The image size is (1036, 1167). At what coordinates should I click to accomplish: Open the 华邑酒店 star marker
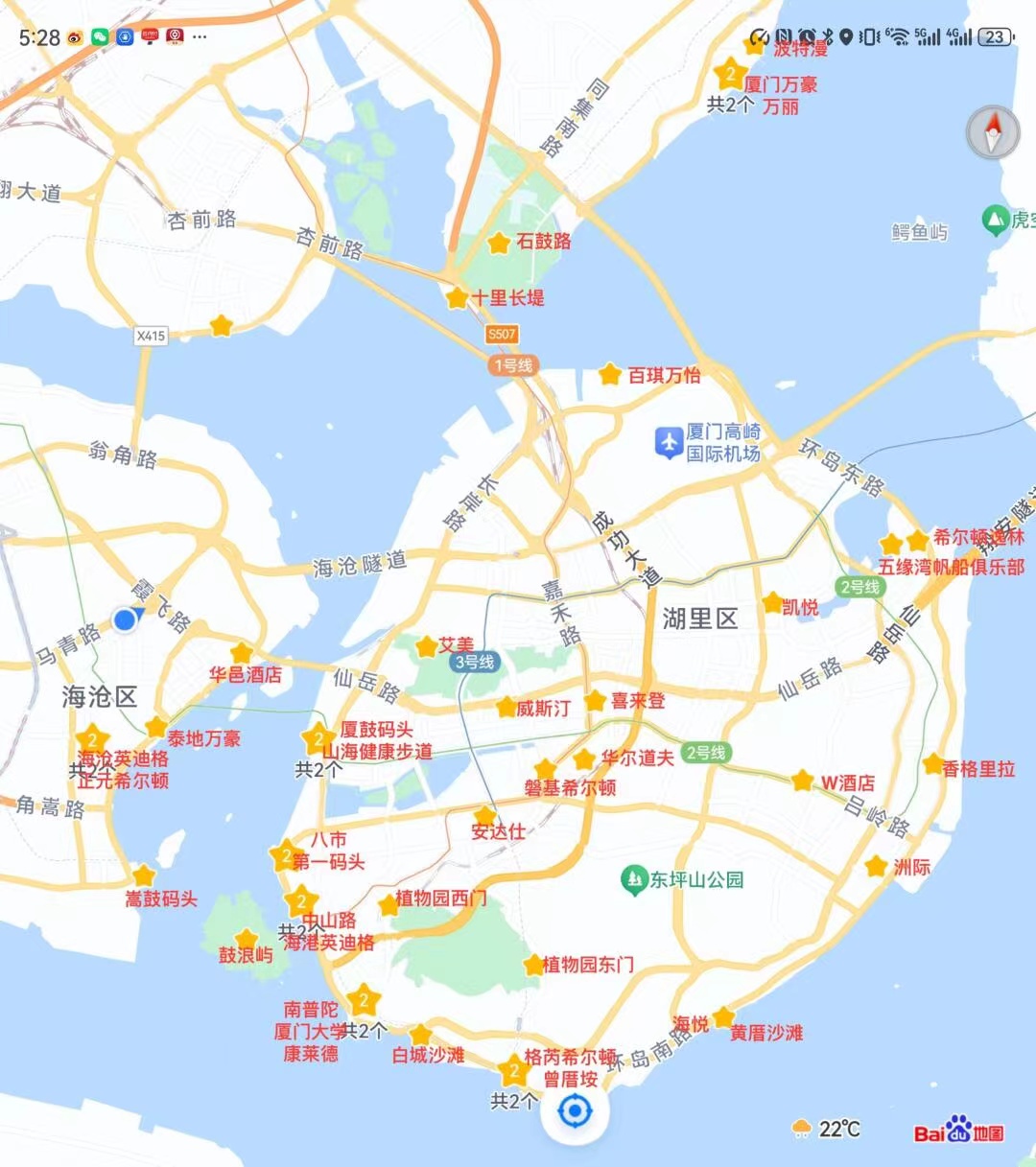click(242, 654)
